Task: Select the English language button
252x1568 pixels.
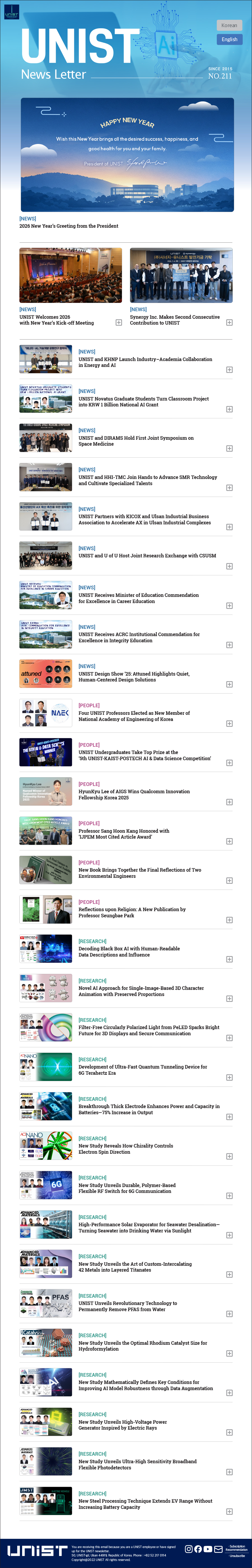Action: pos(230,39)
